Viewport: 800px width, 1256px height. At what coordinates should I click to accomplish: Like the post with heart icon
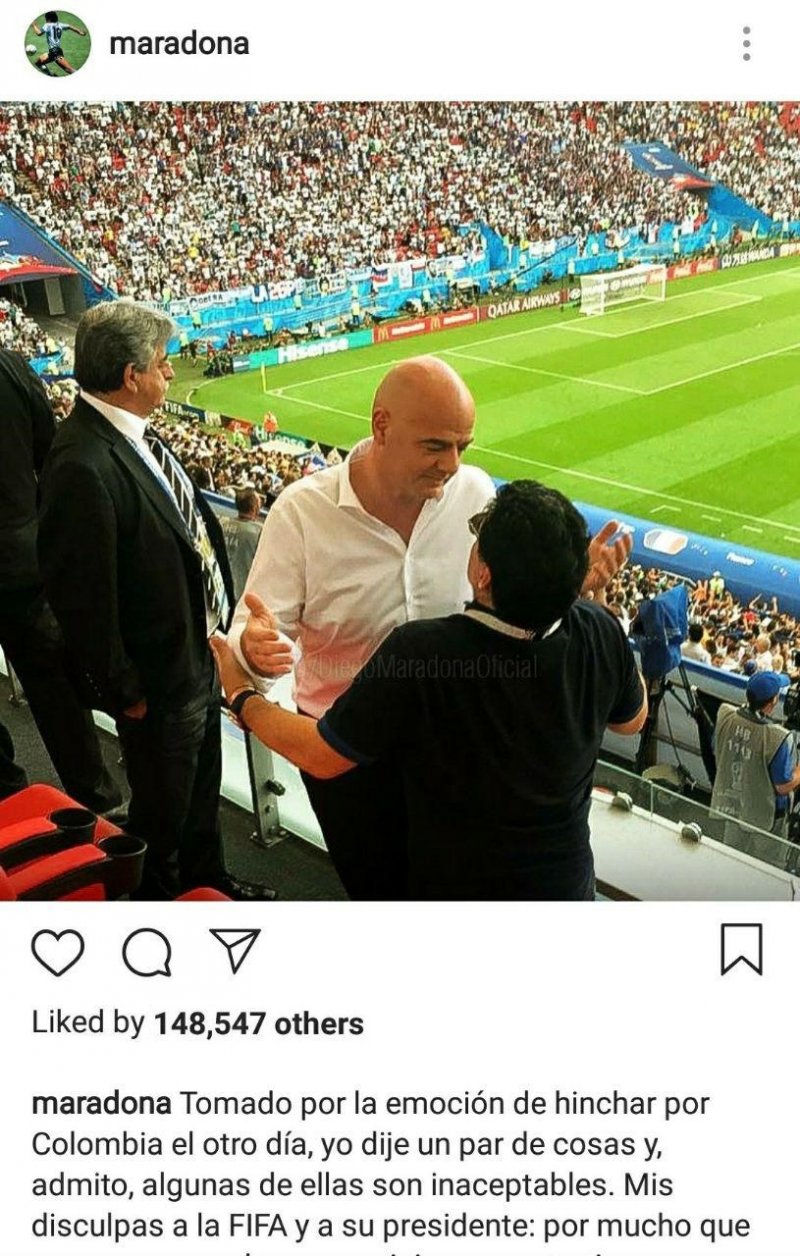[x=58, y=951]
